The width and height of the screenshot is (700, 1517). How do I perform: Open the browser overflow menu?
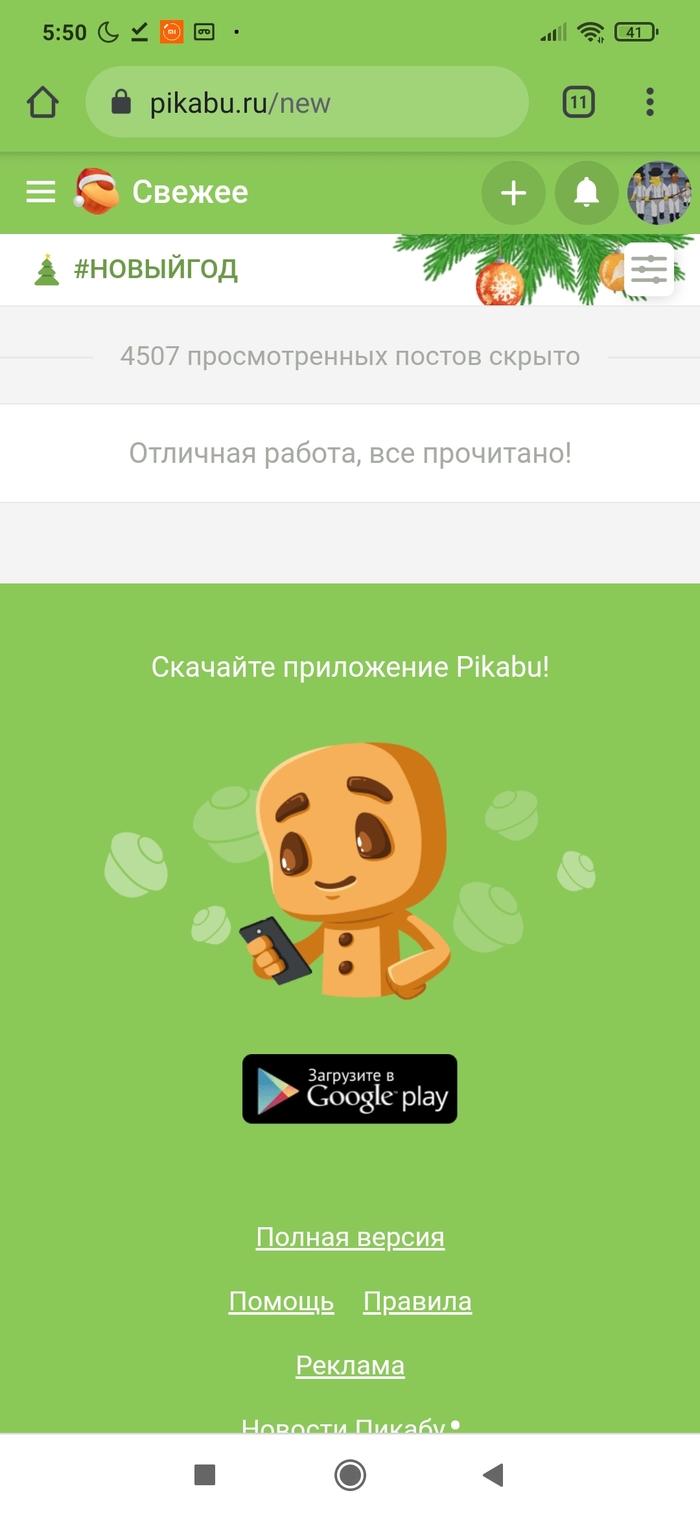point(650,102)
